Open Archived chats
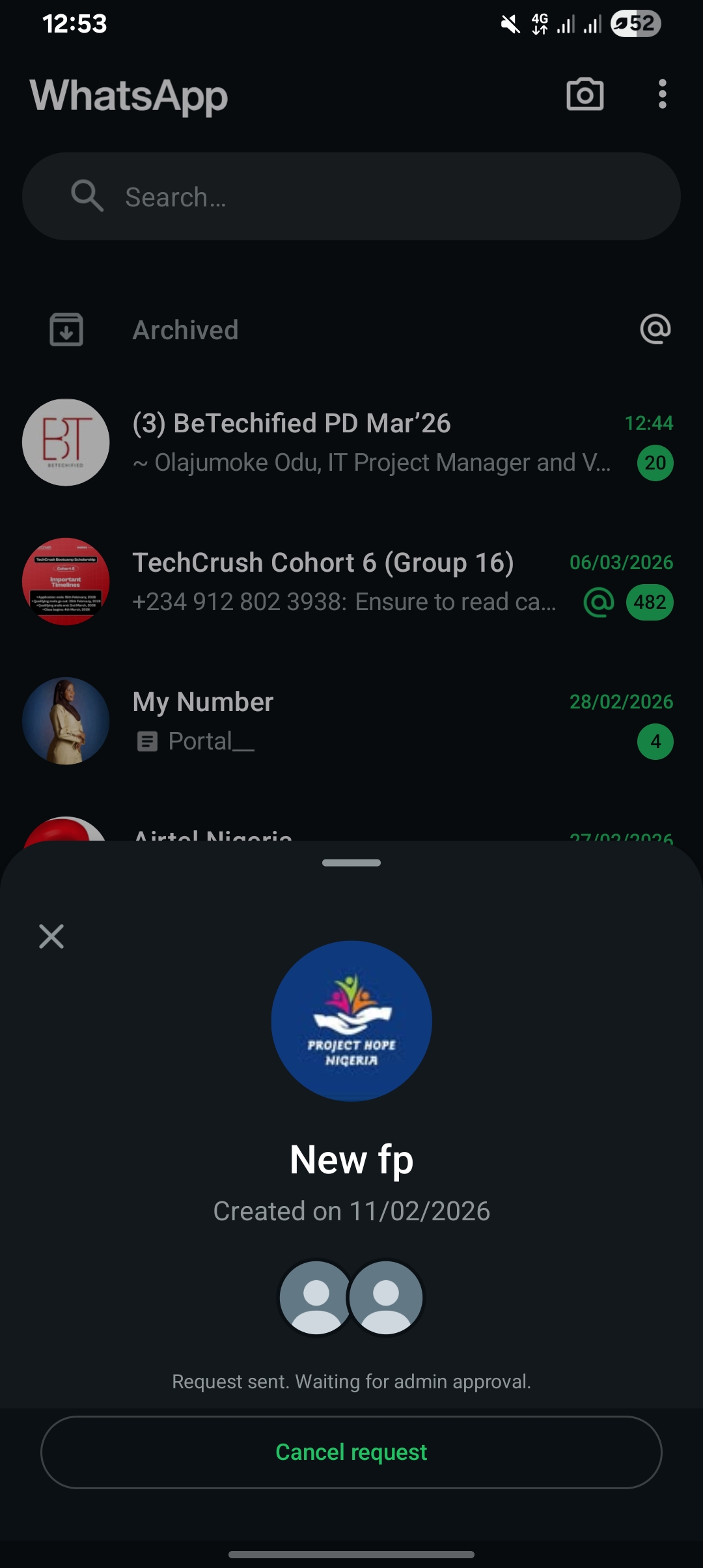 (186, 330)
